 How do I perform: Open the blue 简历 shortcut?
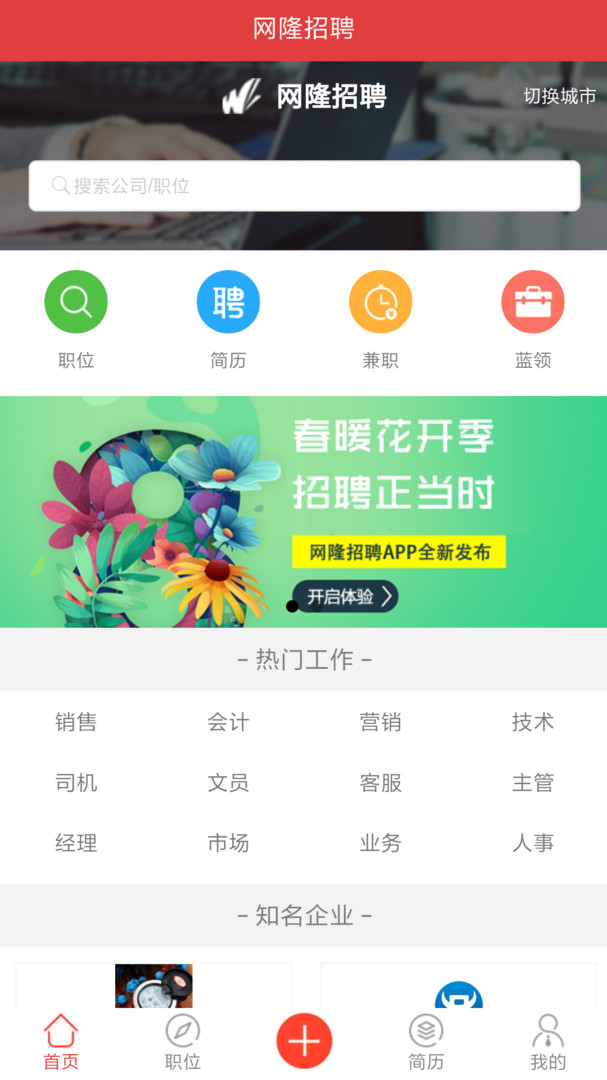pos(228,302)
